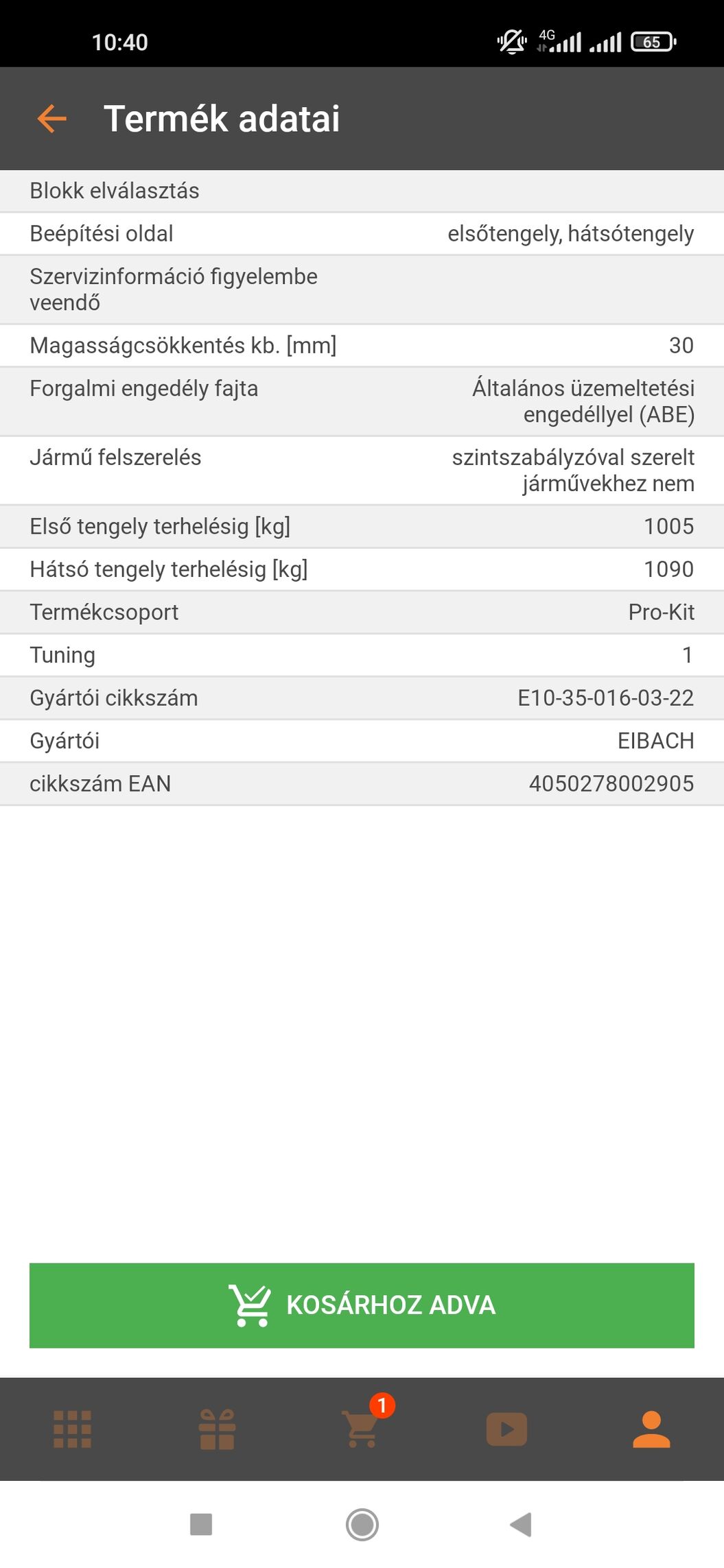The image size is (724, 1568).
Task: Switch to the video tab
Action: coord(506,1429)
